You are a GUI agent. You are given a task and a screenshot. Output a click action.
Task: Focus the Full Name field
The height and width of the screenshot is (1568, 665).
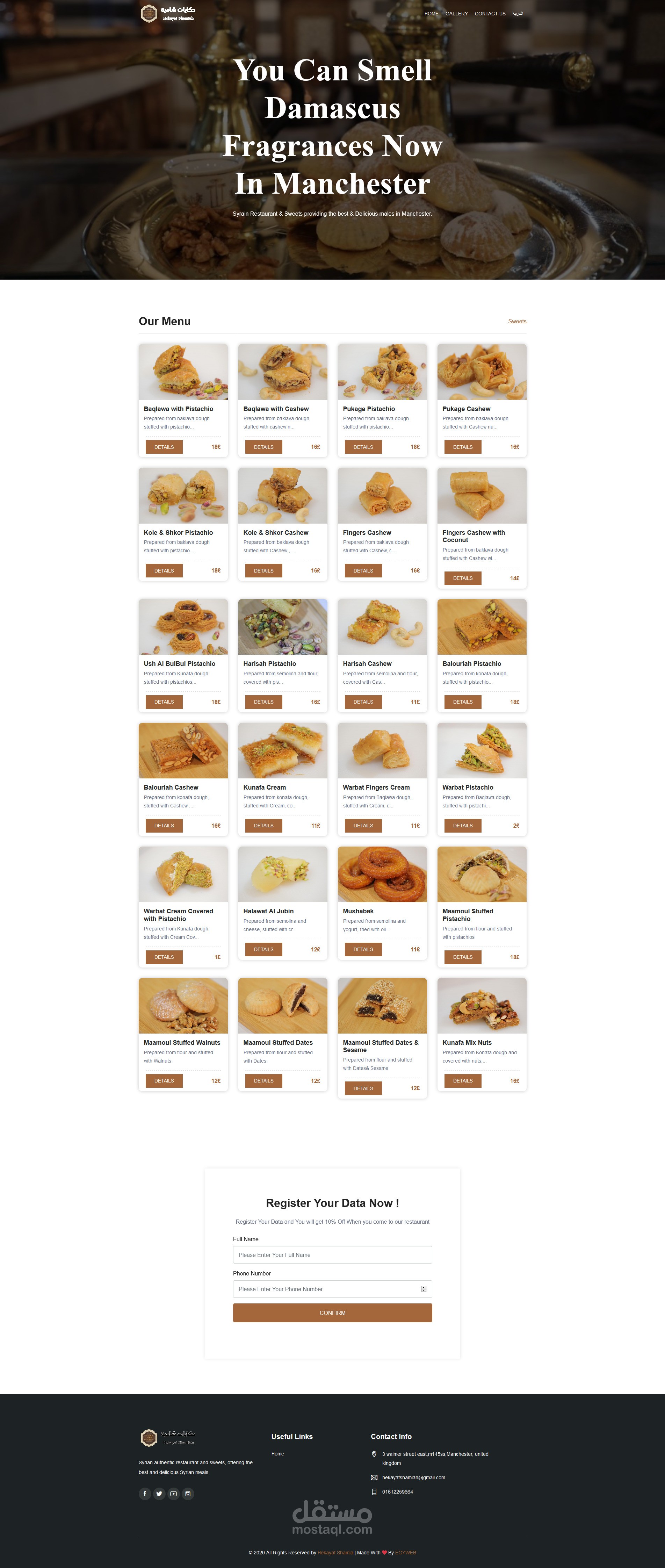point(332,1254)
